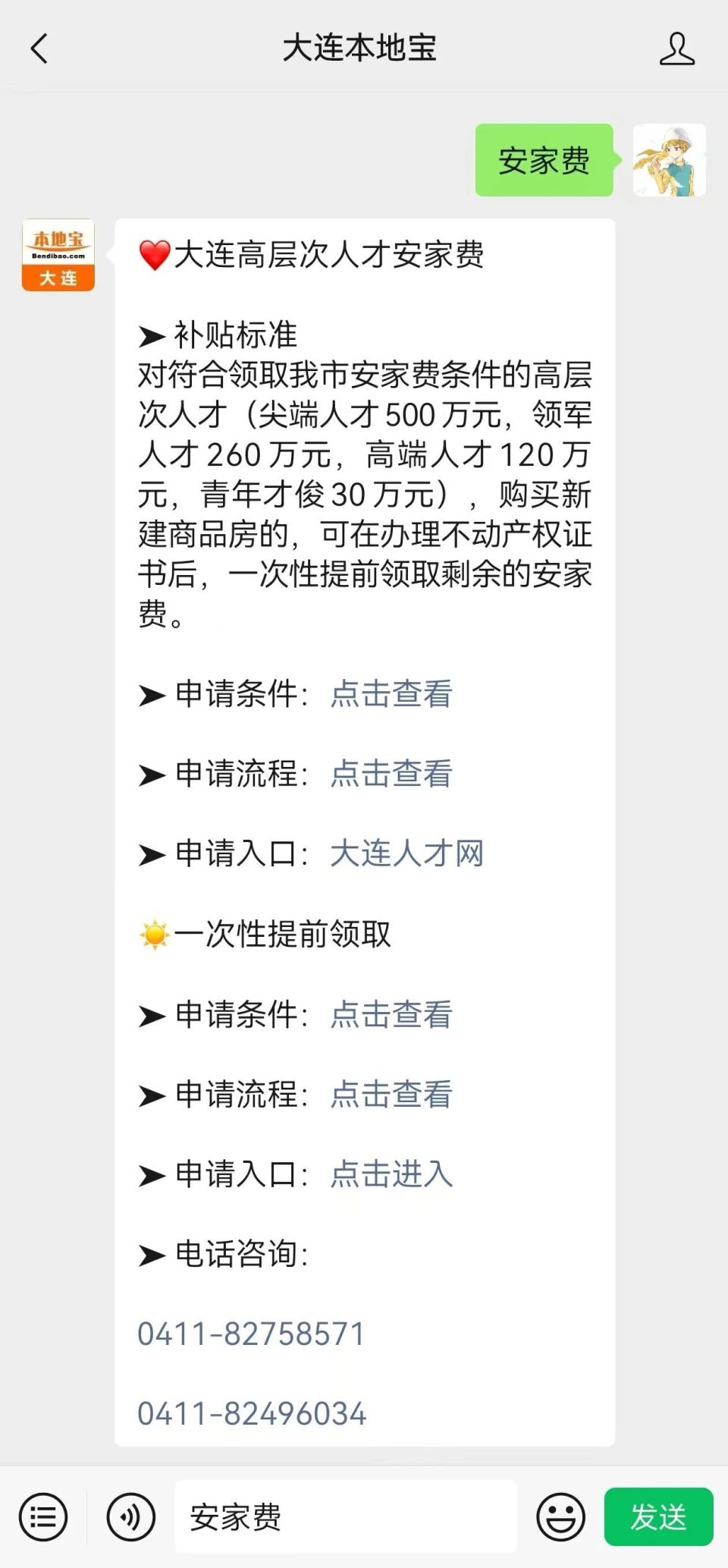Select the 大连本地宝 chat title
This screenshot has width=728, height=1568.
pyautogui.click(x=364, y=47)
